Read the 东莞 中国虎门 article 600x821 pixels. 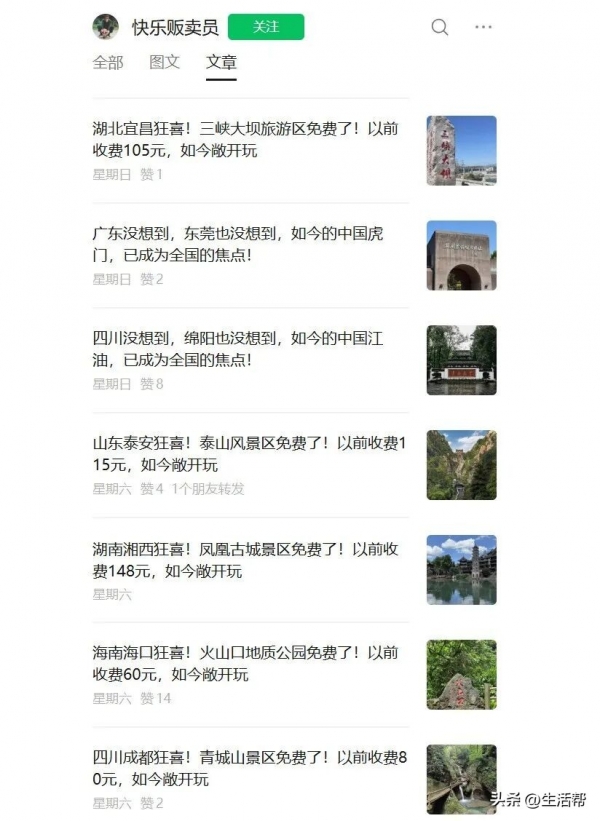(x=238, y=244)
